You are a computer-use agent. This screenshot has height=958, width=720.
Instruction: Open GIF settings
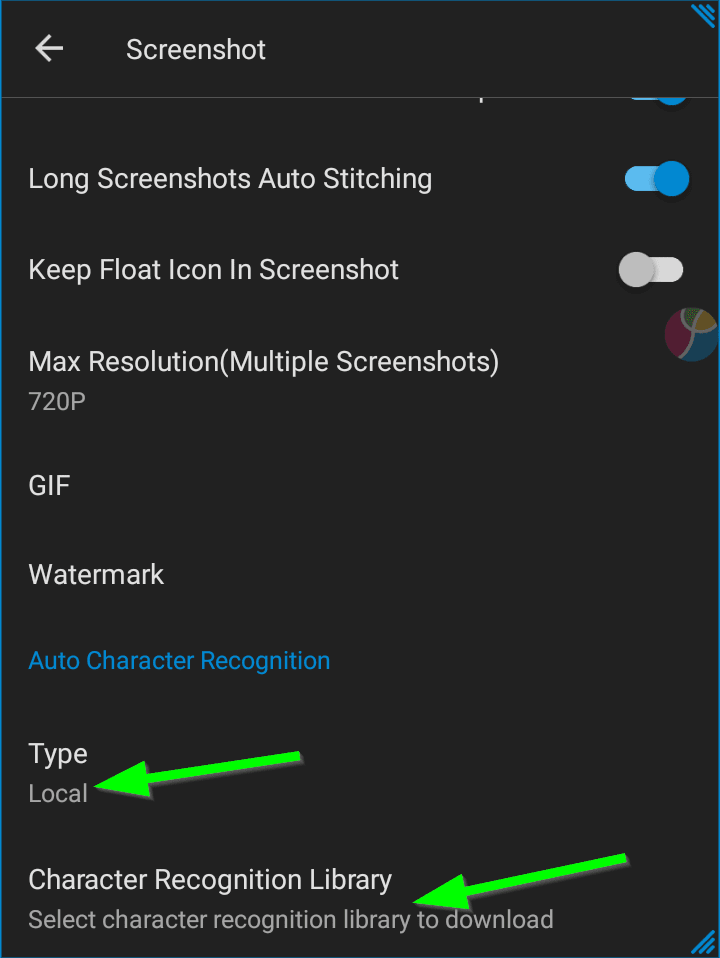(x=50, y=486)
